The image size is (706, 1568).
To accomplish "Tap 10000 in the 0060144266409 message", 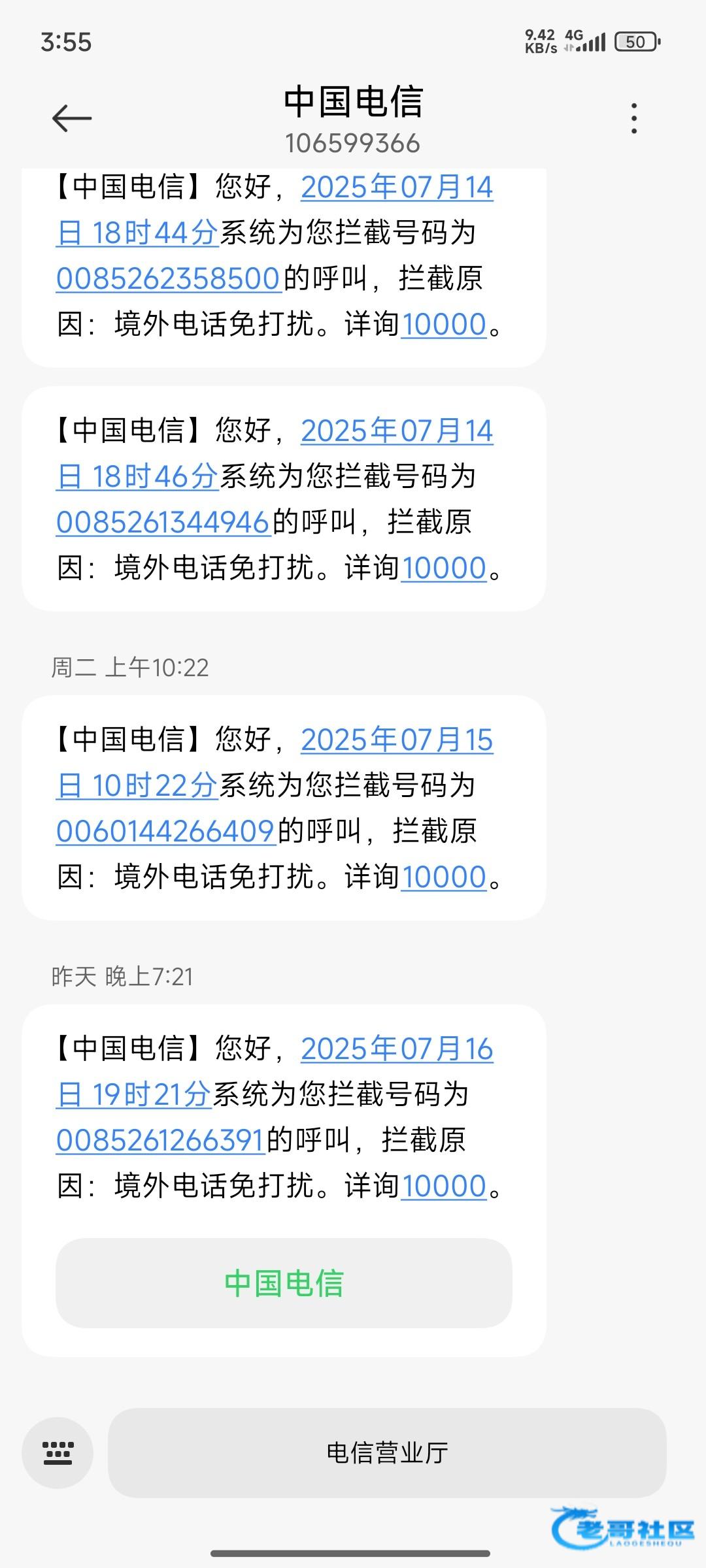I will (443, 877).
